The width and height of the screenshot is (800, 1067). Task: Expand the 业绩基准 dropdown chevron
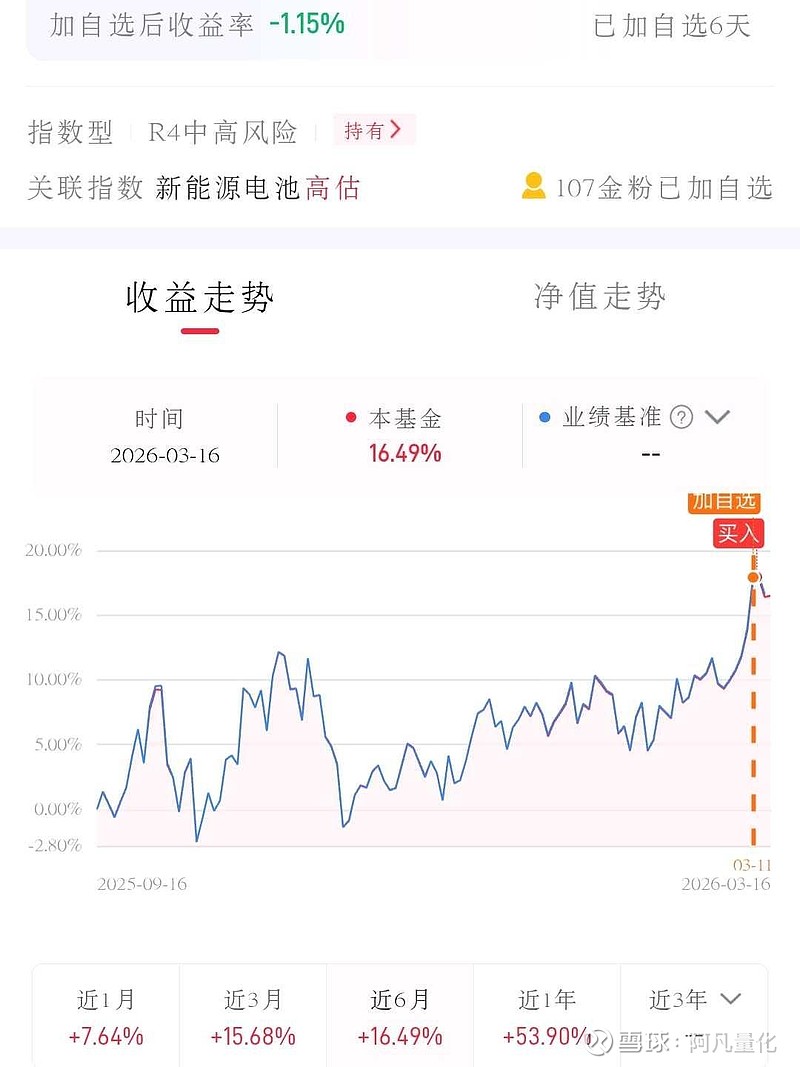[718, 418]
